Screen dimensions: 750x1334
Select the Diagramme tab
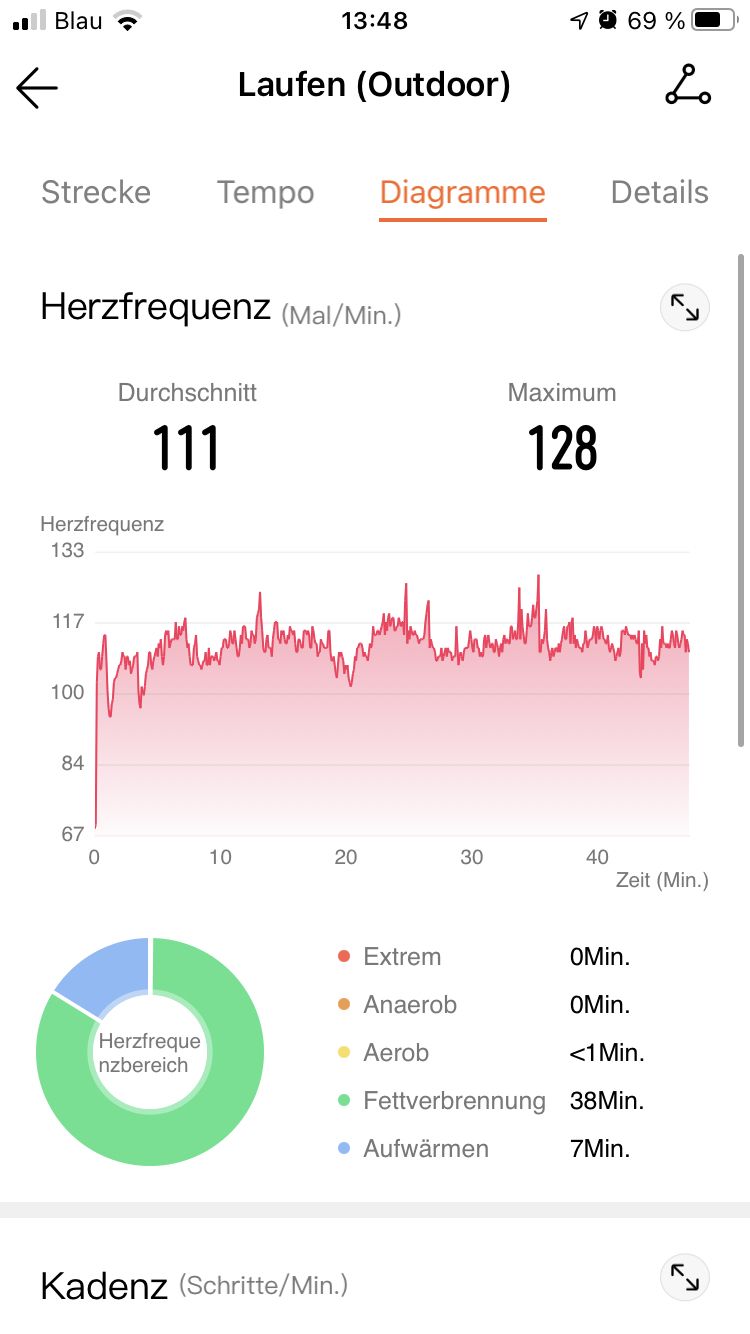[x=463, y=192]
